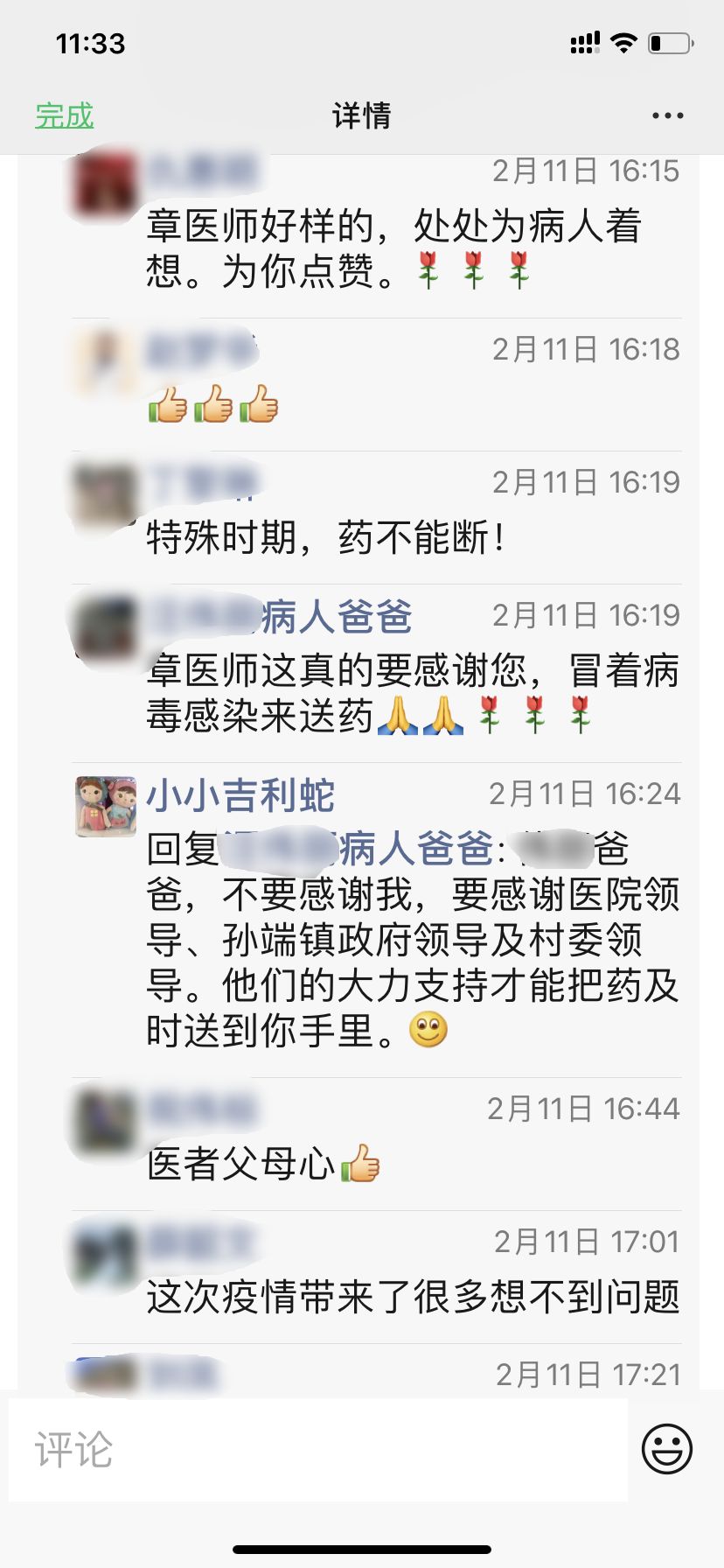
Task: Reply to comment 章医师好样的
Action: pyautogui.click(x=393, y=248)
